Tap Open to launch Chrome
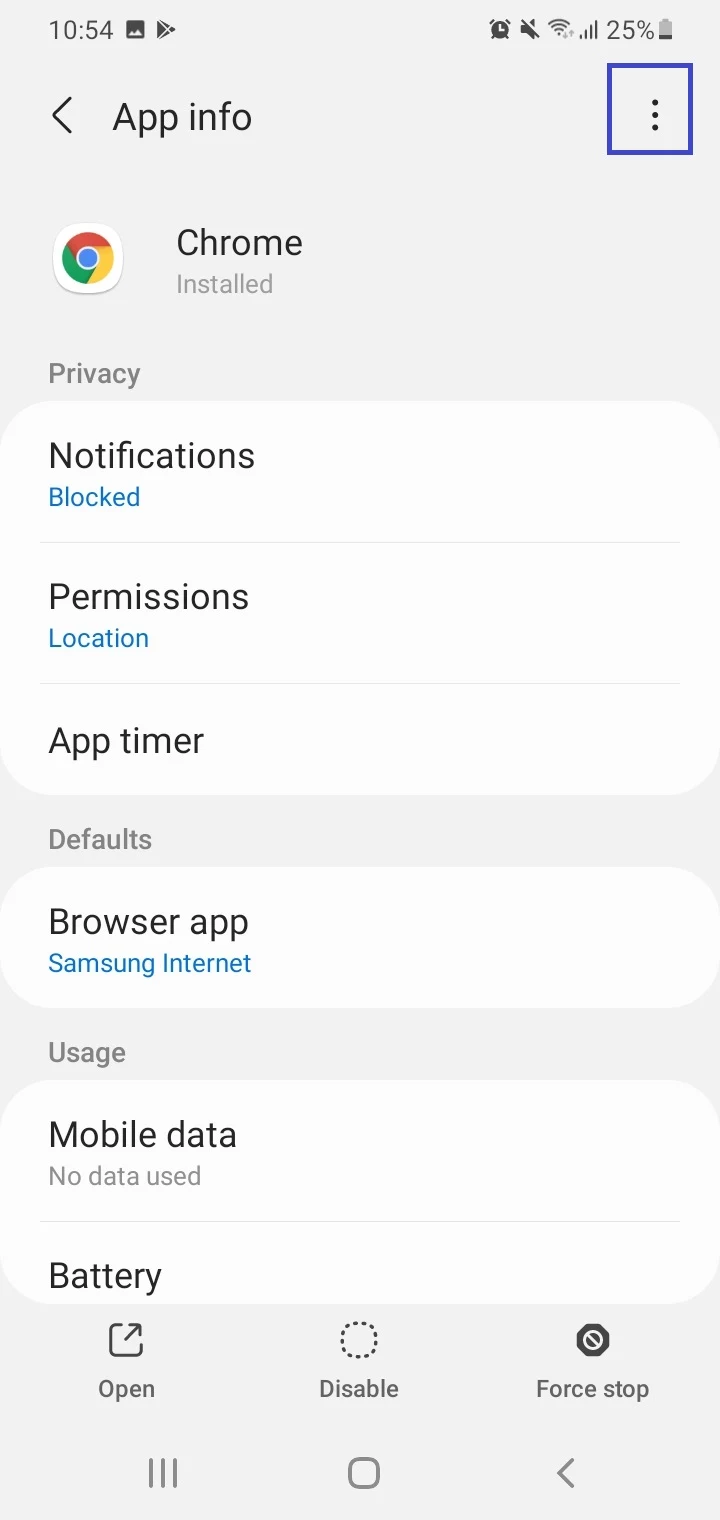The height and width of the screenshot is (1520, 720). click(x=126, y=1361)
